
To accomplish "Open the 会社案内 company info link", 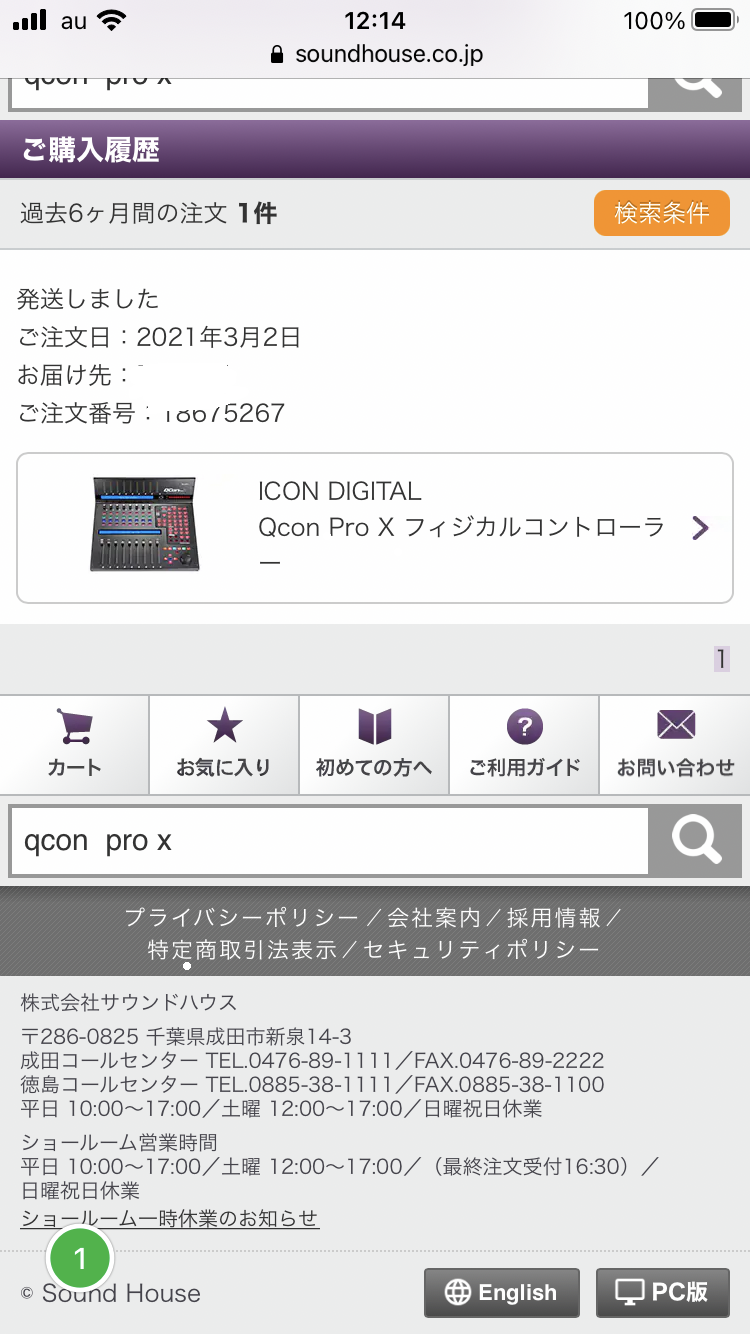I will pos(434,917).
